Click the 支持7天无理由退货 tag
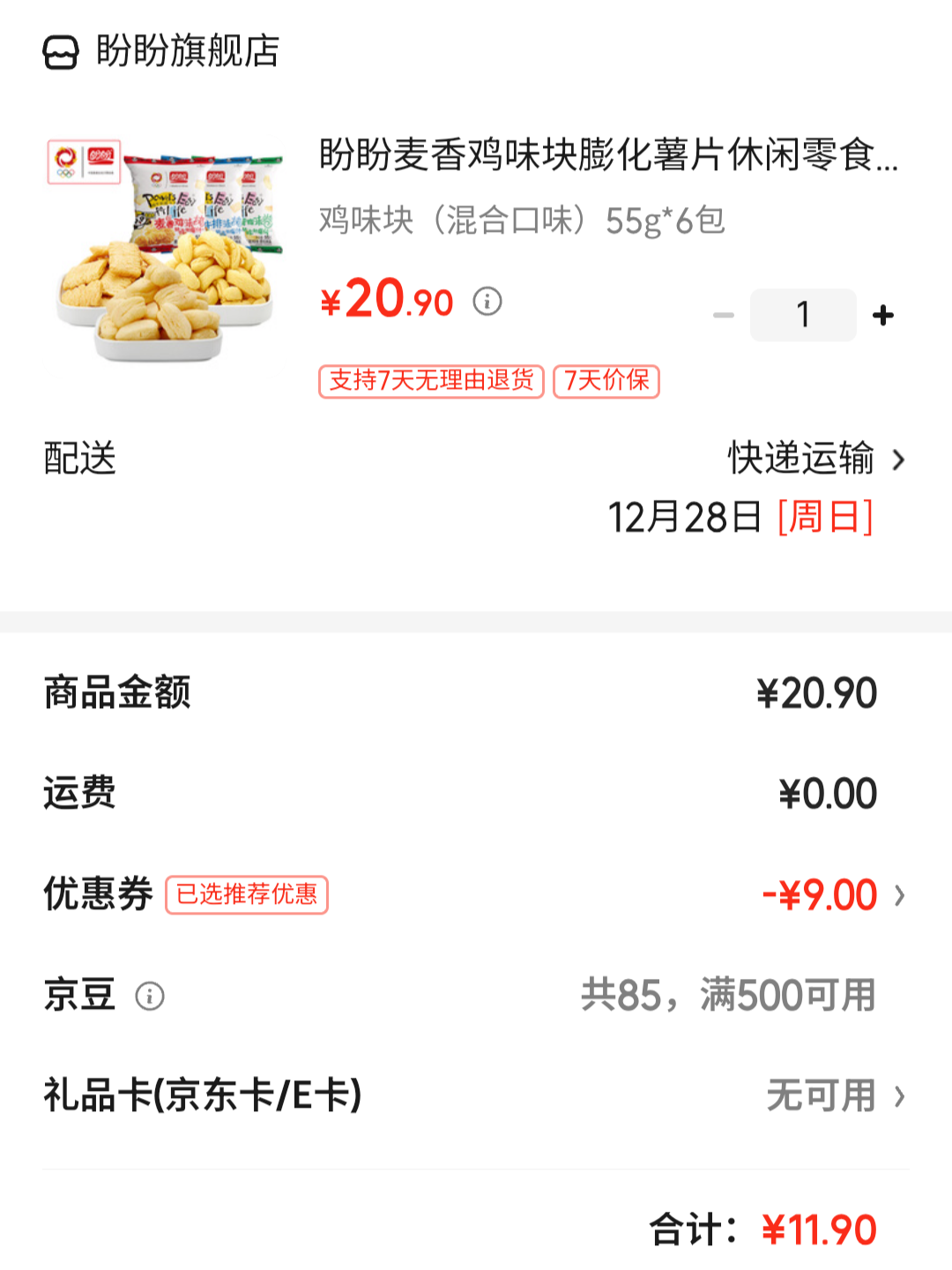 pyautogui.click(x=431, y=381)
